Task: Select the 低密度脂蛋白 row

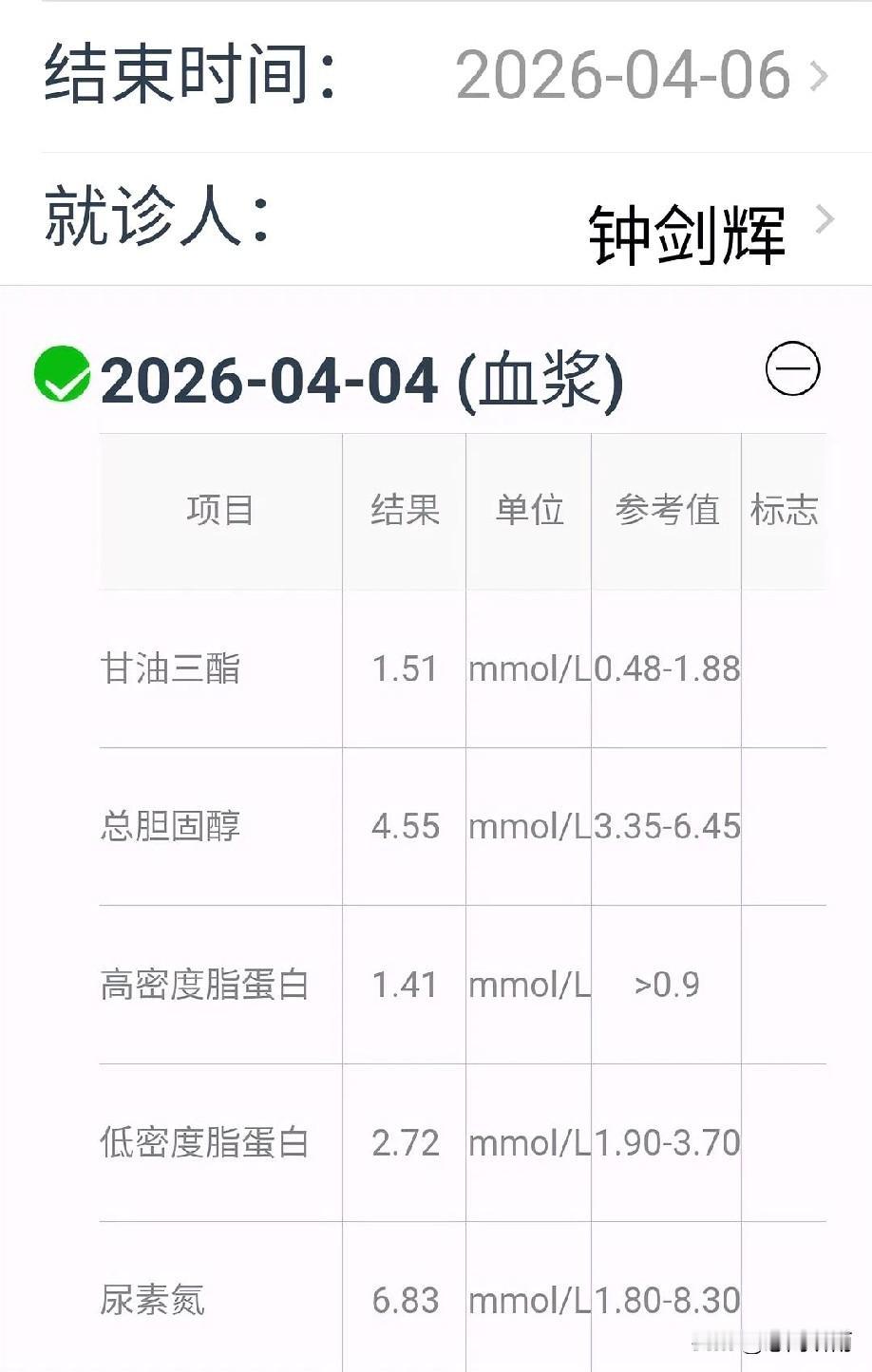Action: tap(204, 1143)
